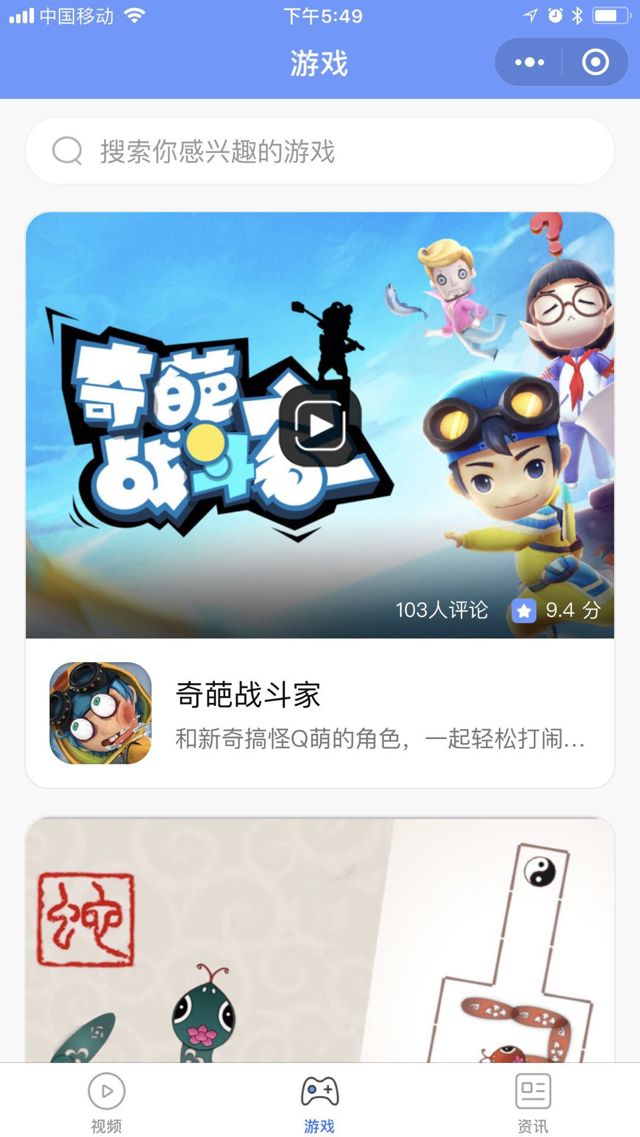
Task: Close the mini program with the circle button
Action: point(595,63)
